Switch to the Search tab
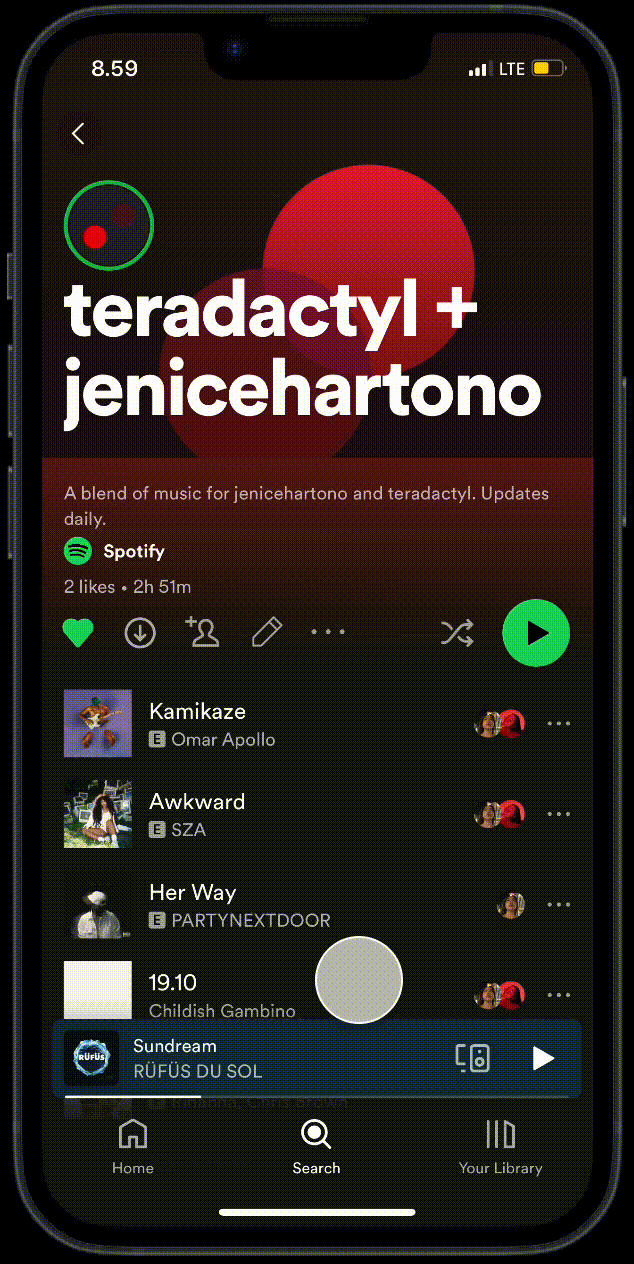634x1264 pixels. pyautogui.click(x=316, y=1147)
